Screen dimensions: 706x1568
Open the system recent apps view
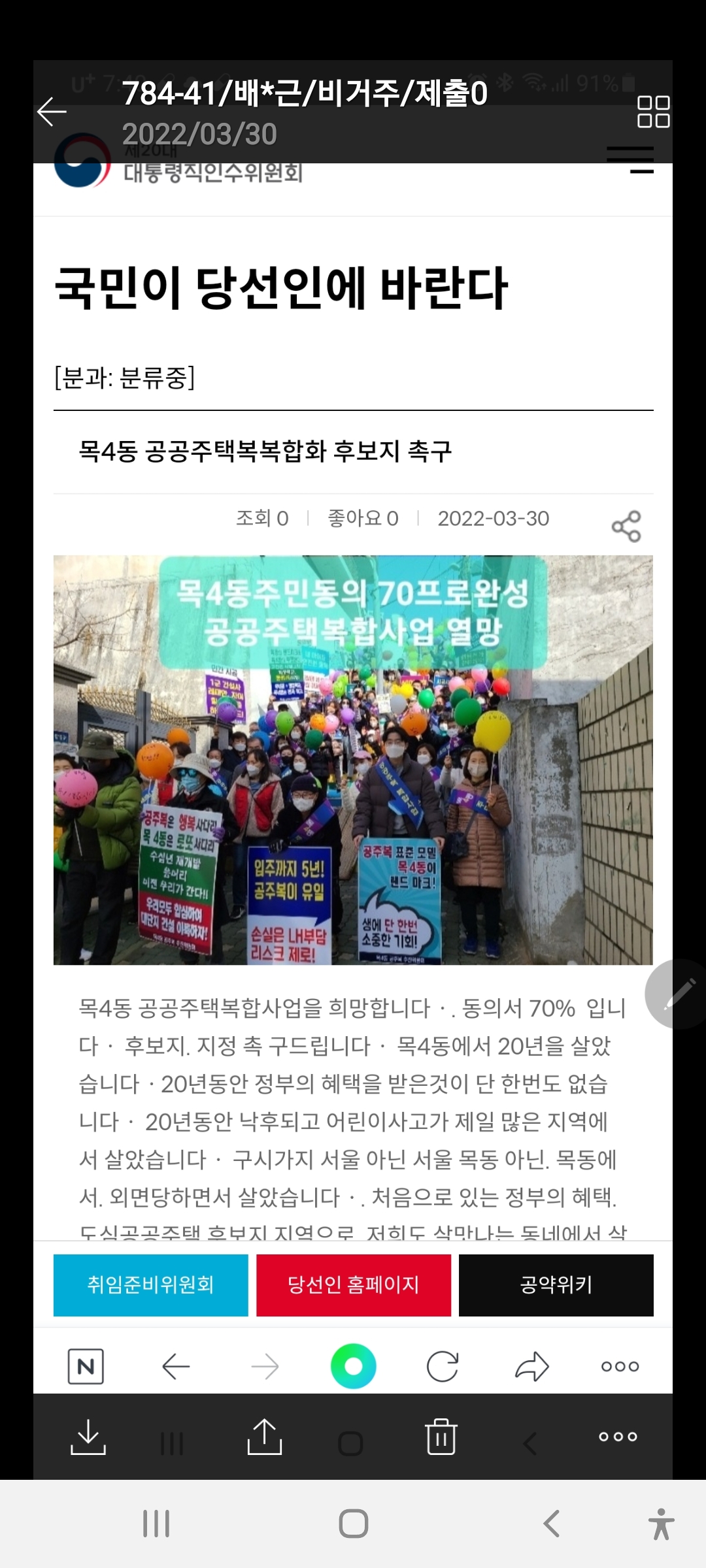pos(156,1524)
